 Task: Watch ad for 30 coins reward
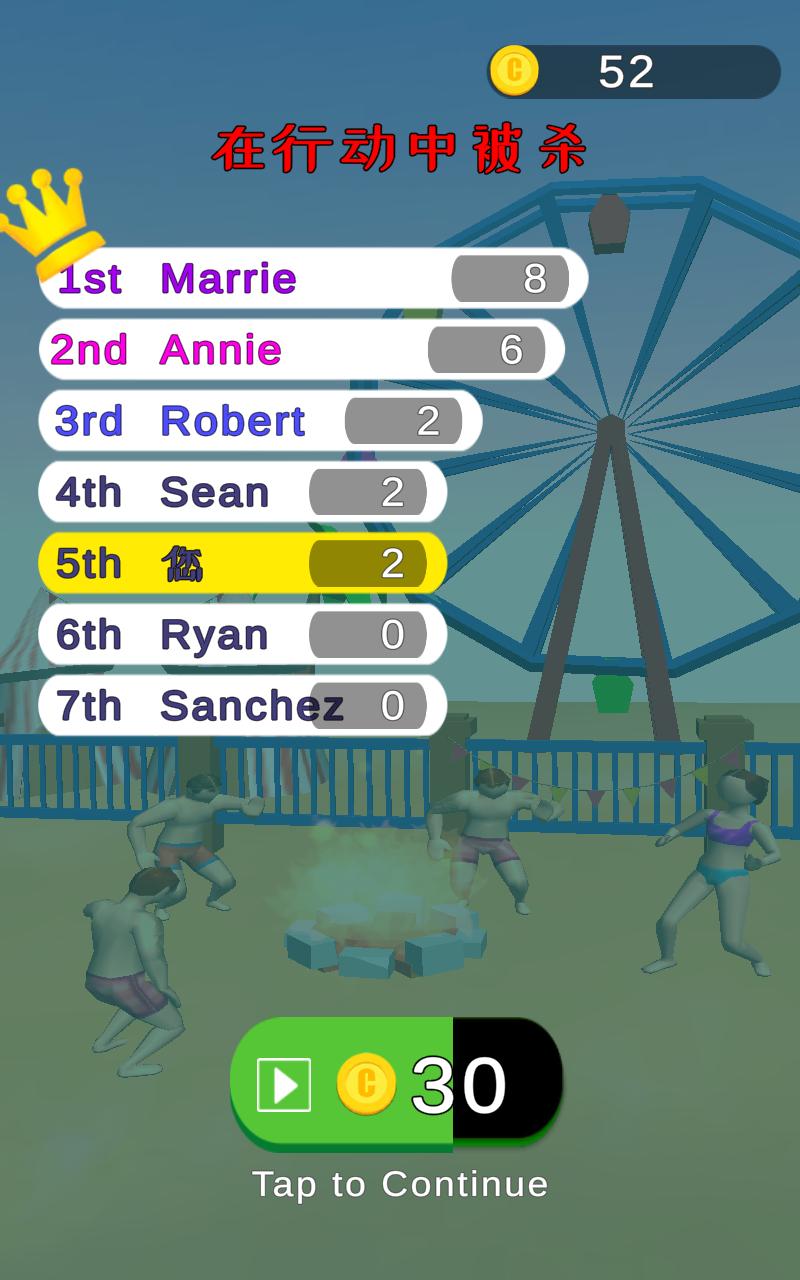395,1084
